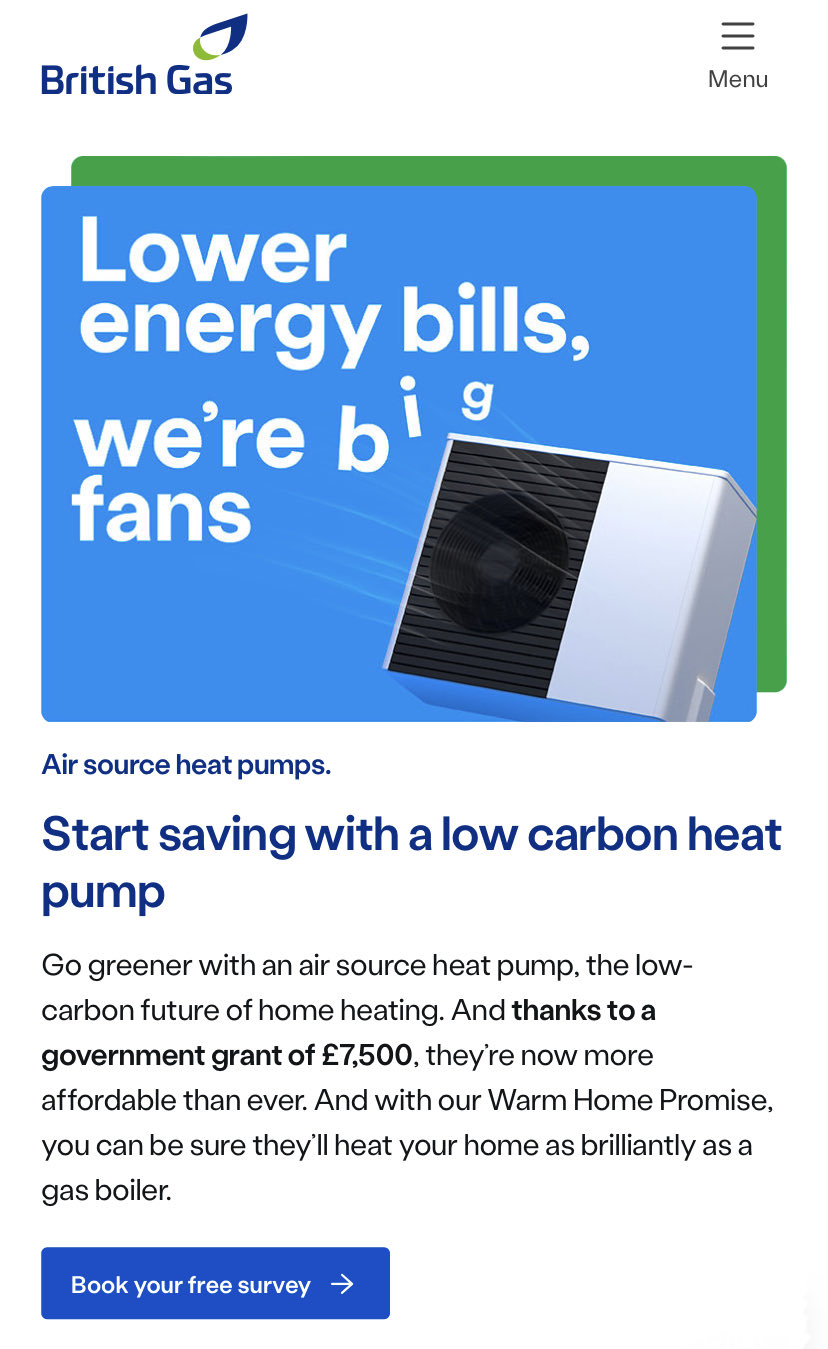Open the hamburger Menu
This screenshot has height=1349, width=828.
click(x=737, y=54)
